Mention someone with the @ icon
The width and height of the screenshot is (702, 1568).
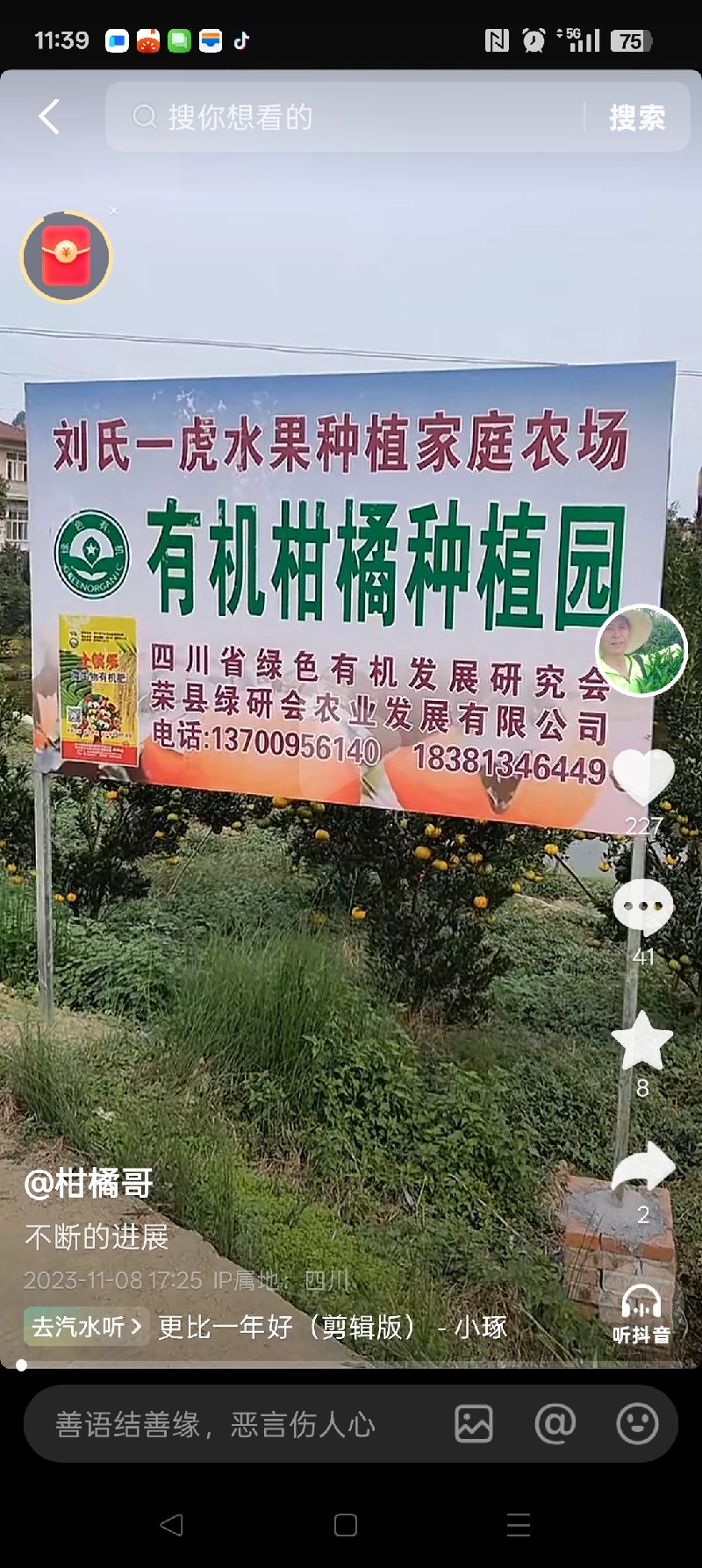coord(555,1424)
